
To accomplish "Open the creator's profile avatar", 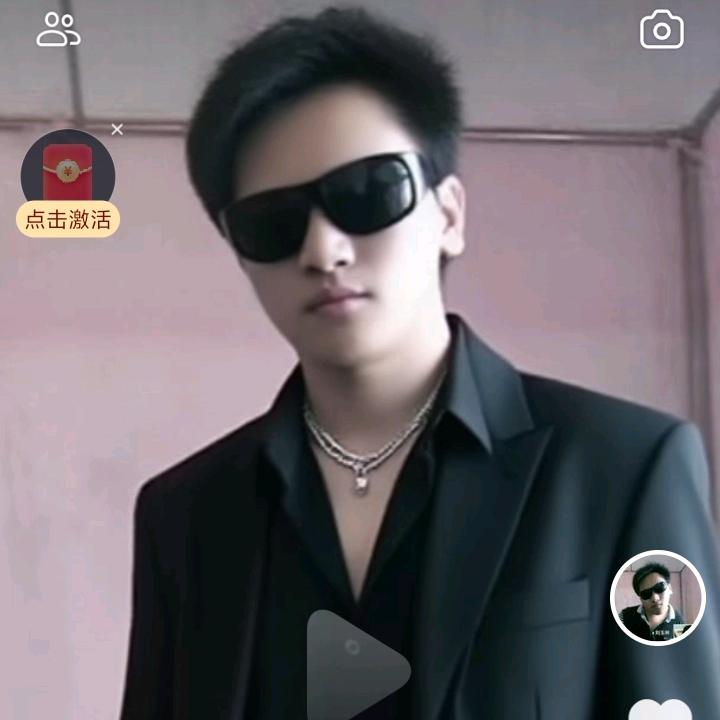I will pyautogui.click(x=657, y=598).
